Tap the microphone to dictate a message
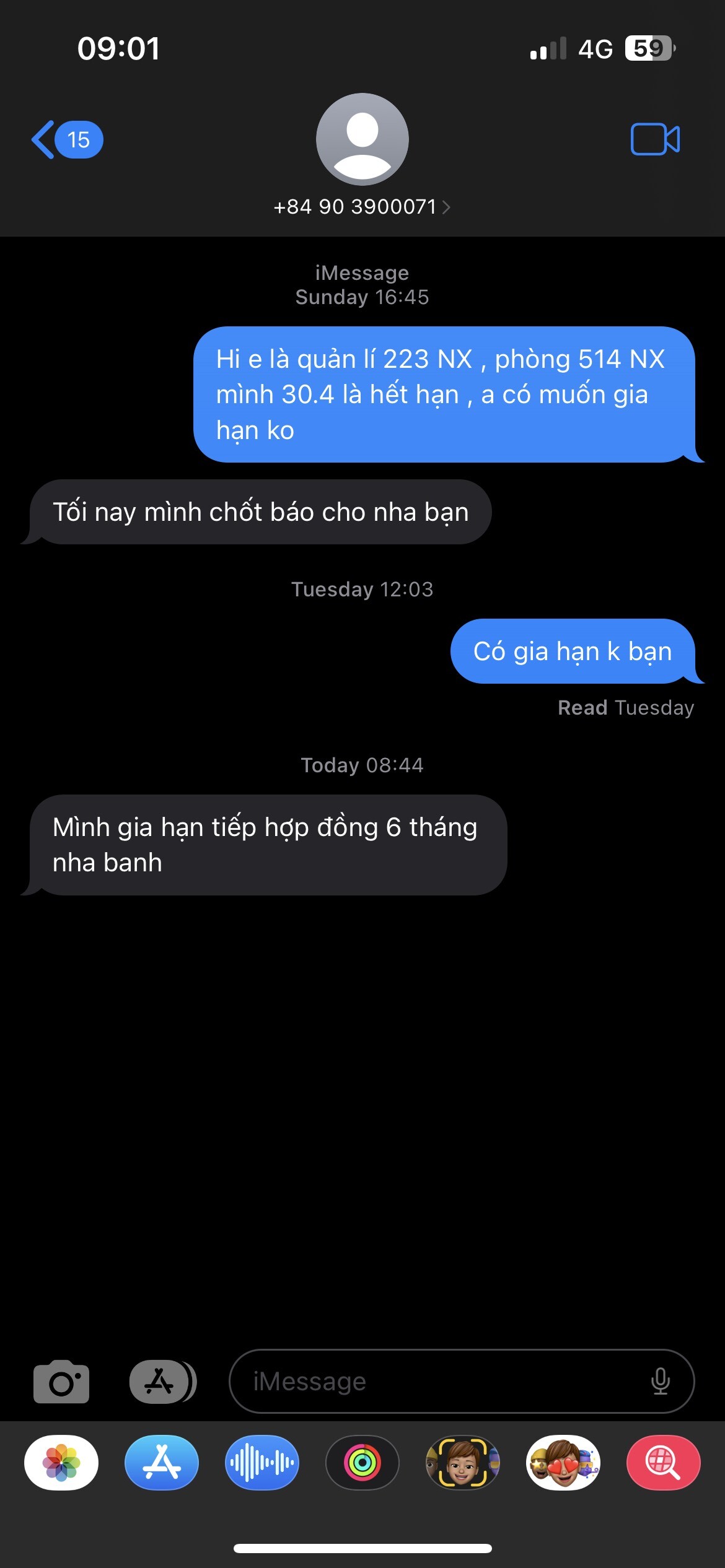This screenshot has height=1568, width=725. tap(661, 1382)
